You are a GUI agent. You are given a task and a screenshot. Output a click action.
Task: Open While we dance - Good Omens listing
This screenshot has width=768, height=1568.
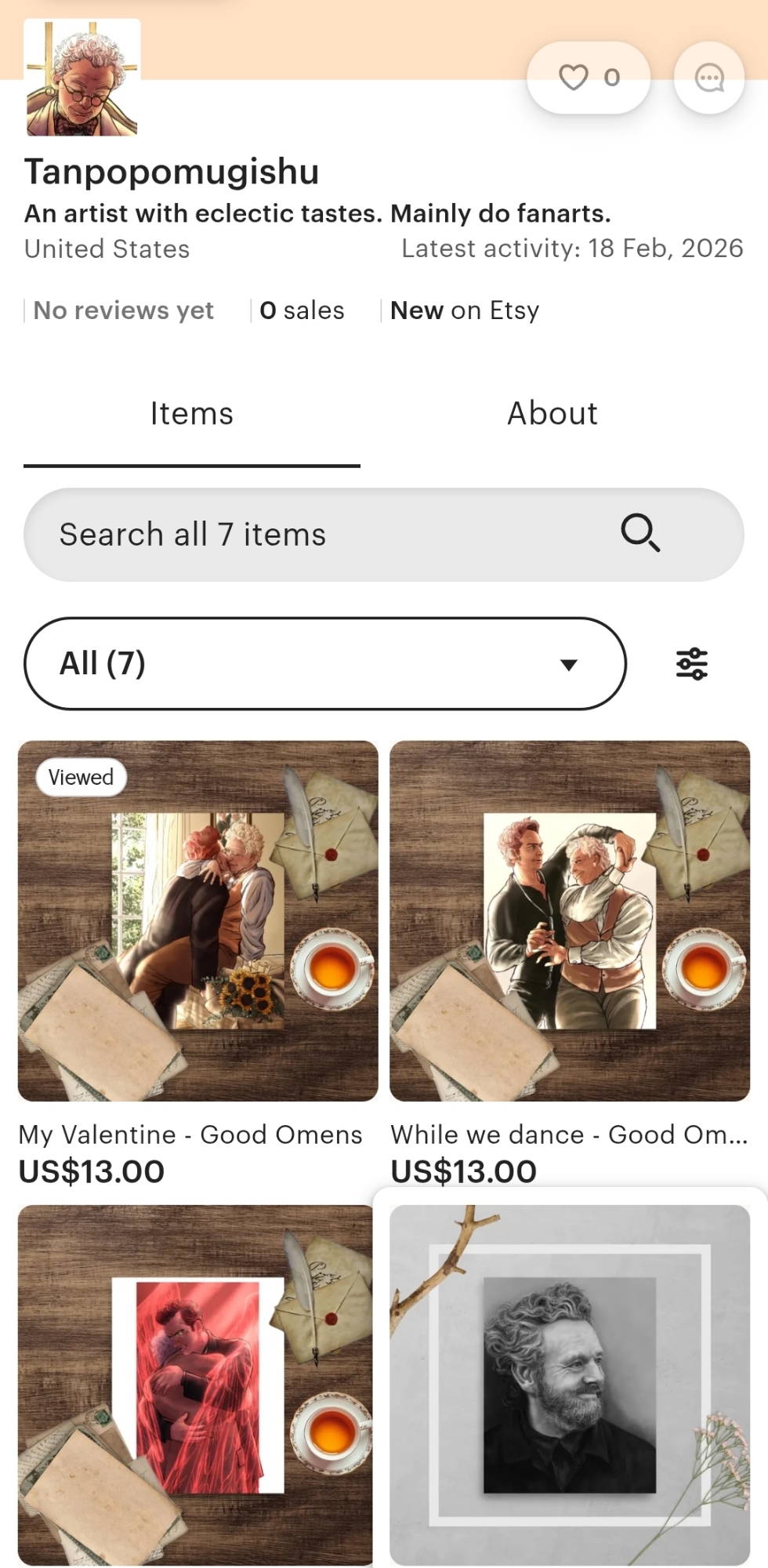(x=570, y=921)
